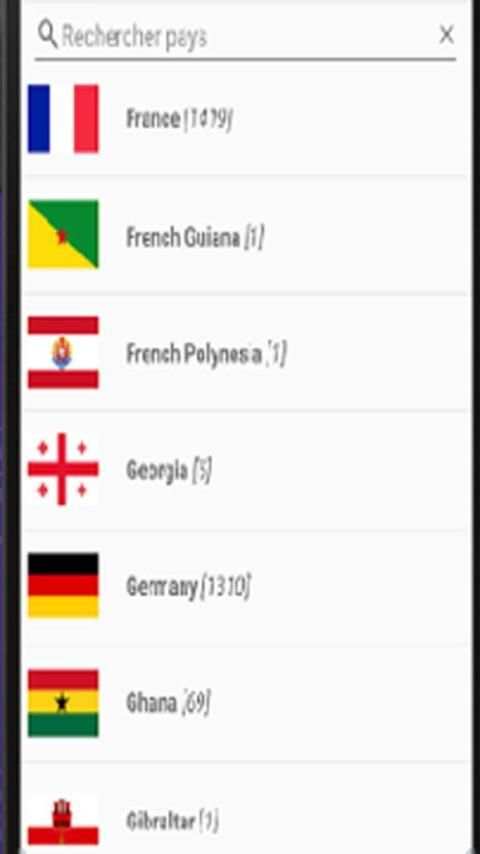The image size is (480, 854).
Task: Pick Germany from the countries
Action: coord(245,586)
